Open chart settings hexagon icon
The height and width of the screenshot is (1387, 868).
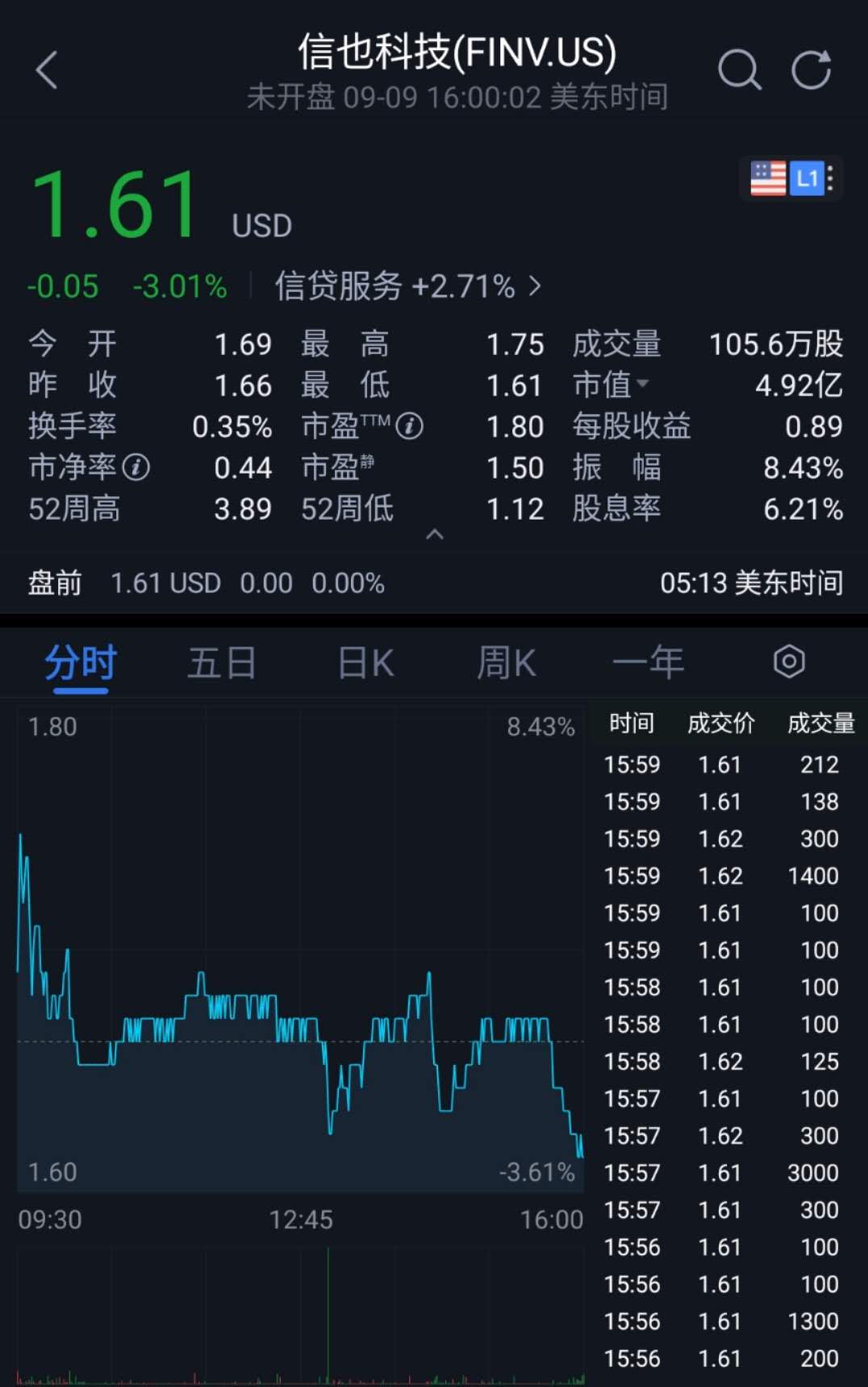coord(789,662)
